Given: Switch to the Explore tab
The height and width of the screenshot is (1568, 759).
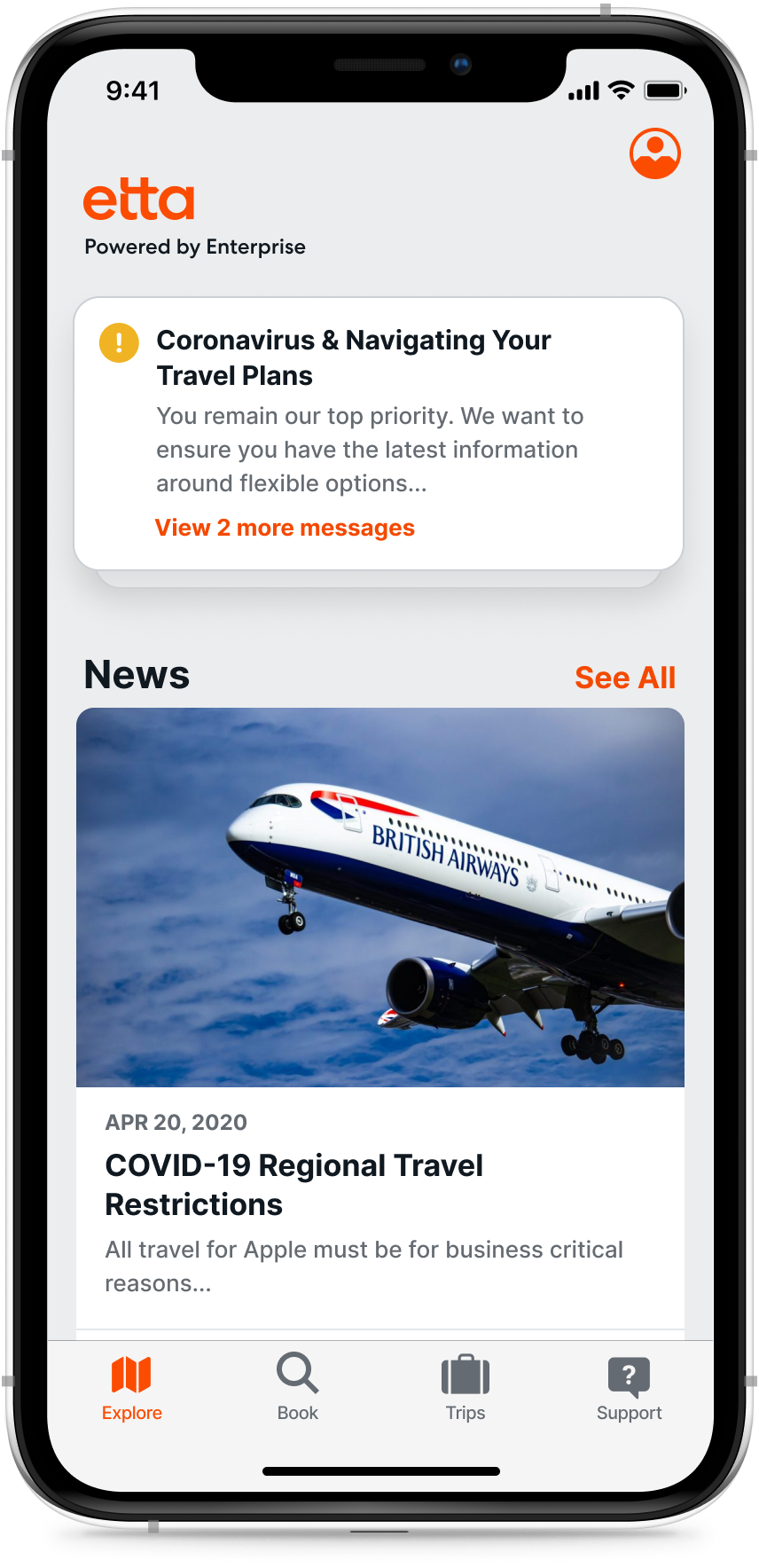Looking at the screenshot, I should pyautogui.click(x=131, y=1388).
